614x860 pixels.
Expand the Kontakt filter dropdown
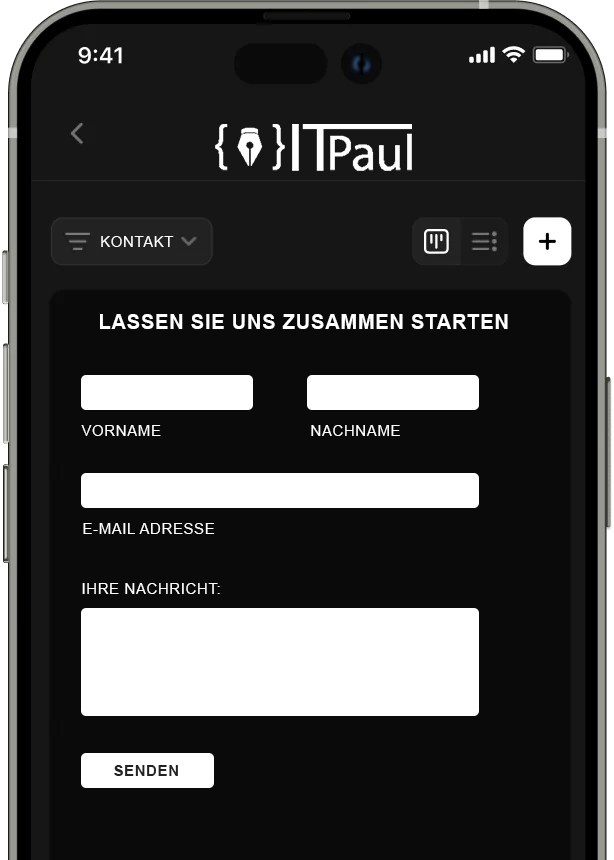[132, 241]
